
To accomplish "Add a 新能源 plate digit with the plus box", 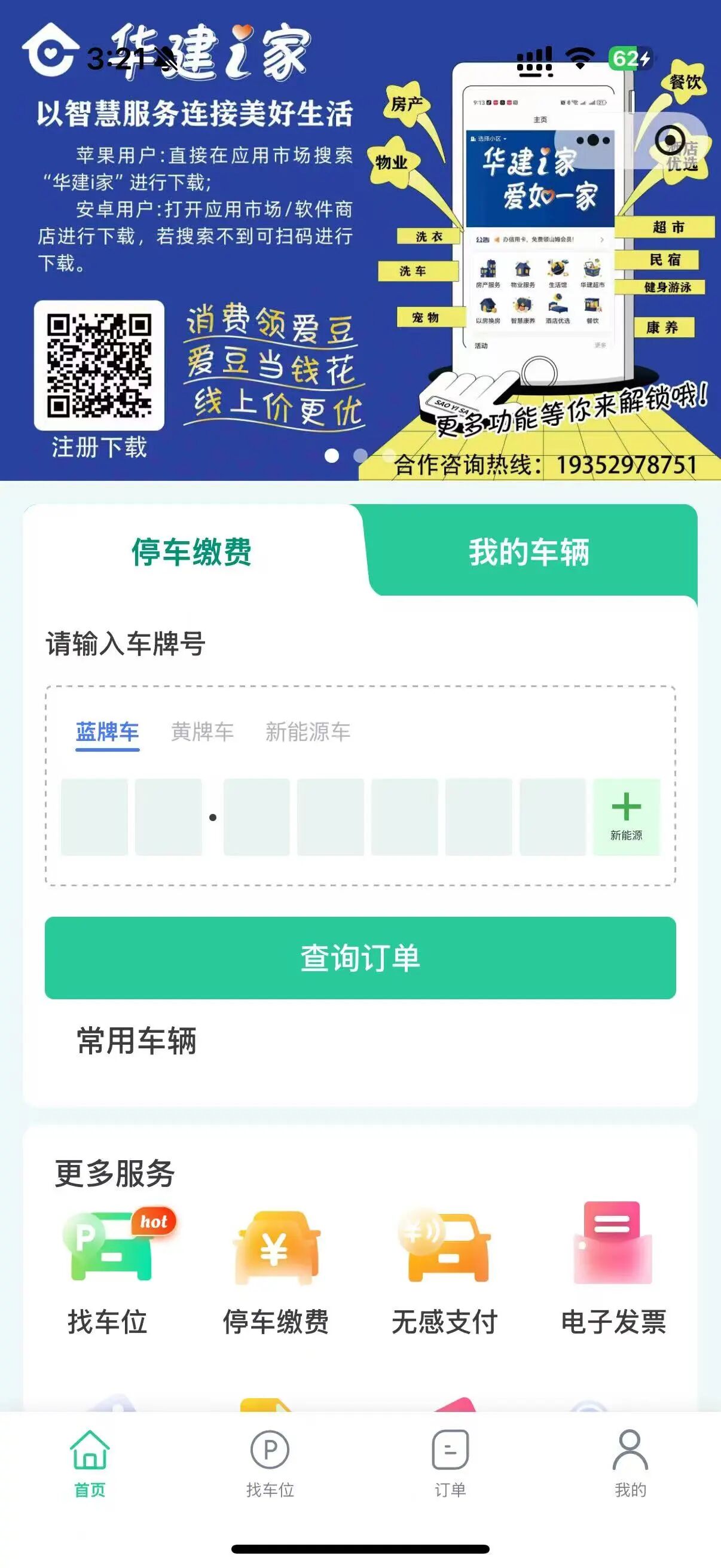I will point(626,817).
